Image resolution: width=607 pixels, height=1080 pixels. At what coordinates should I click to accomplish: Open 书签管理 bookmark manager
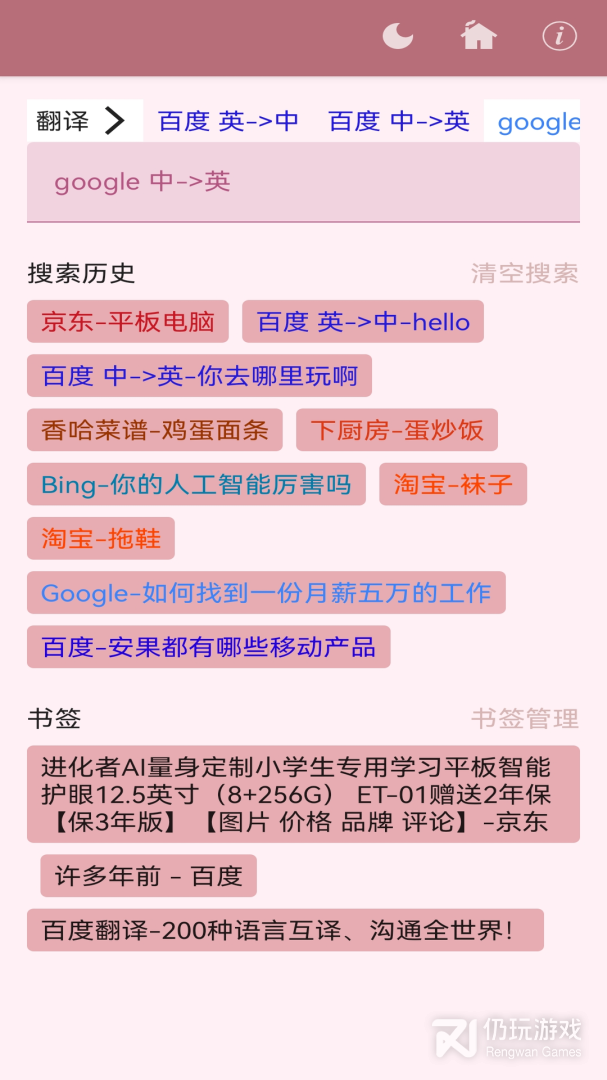(x=524, y=718)
